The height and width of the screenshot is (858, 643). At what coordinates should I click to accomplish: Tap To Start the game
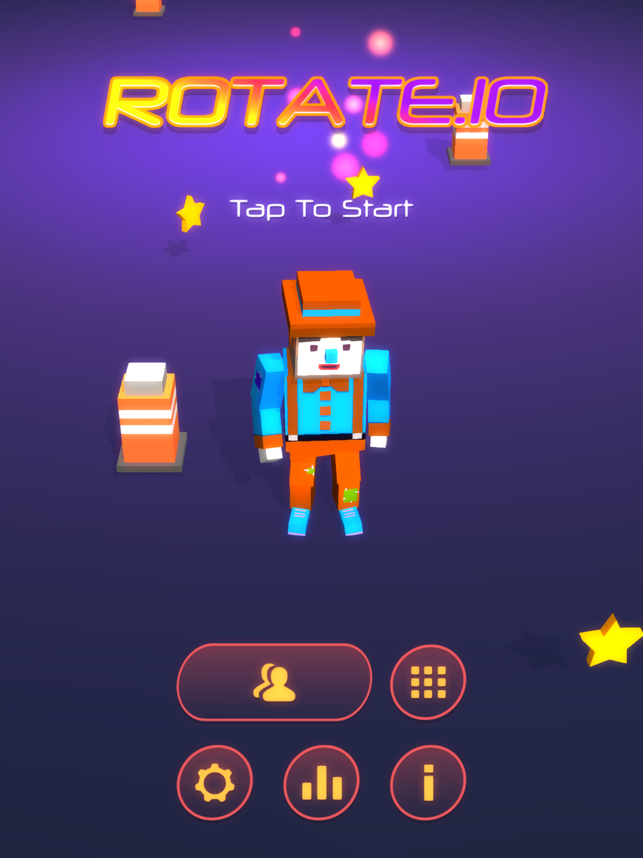321,209
